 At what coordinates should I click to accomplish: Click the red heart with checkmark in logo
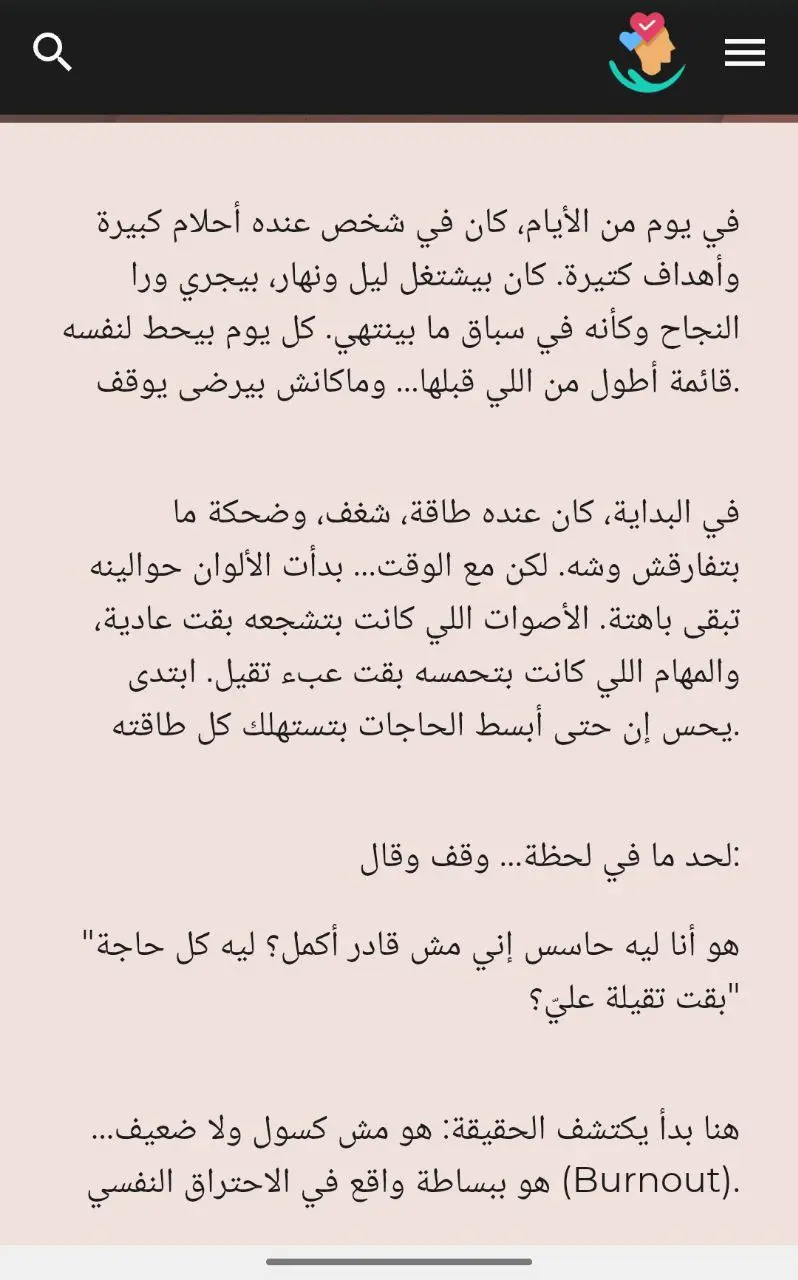tap(649, 27)
